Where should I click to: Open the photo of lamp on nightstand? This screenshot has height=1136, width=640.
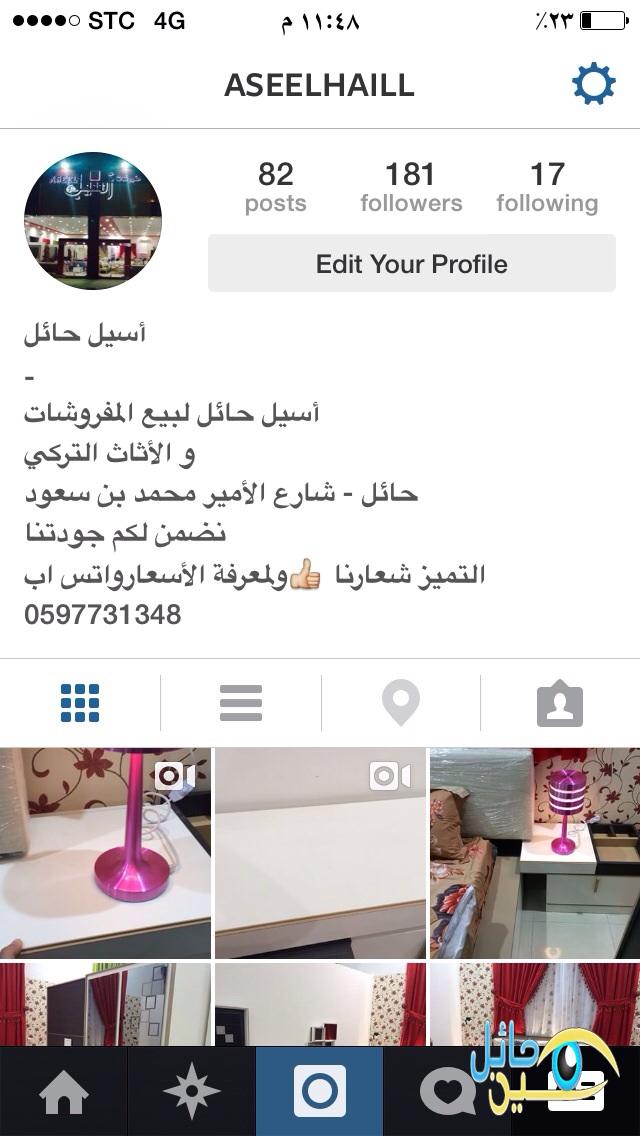point(535,853)
